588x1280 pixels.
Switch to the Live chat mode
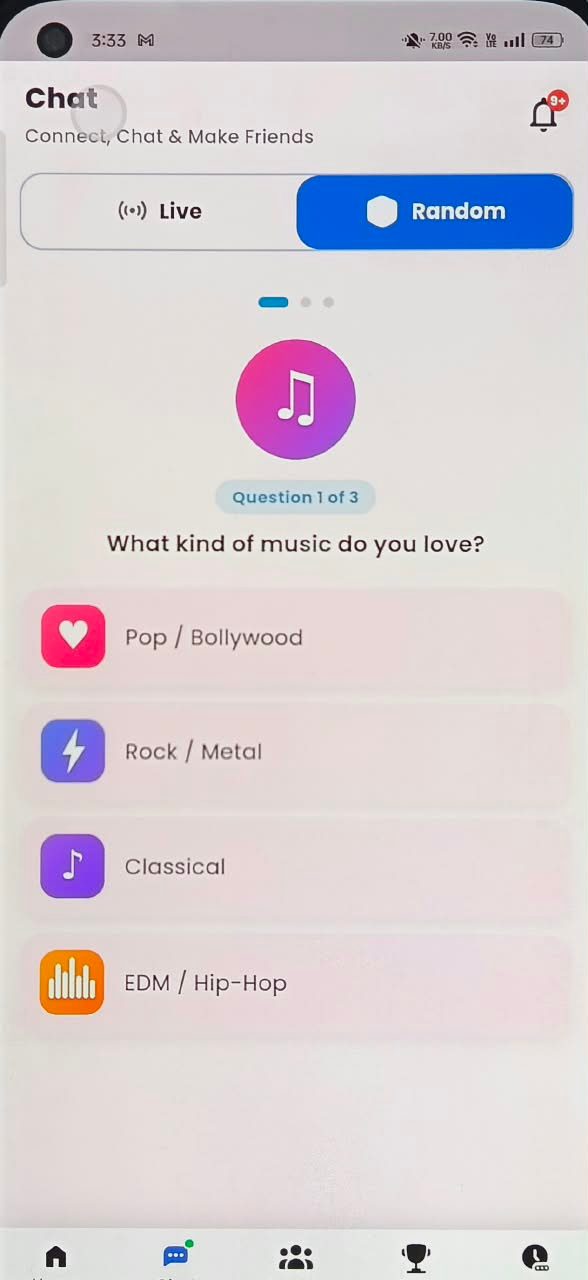point(160,211)
